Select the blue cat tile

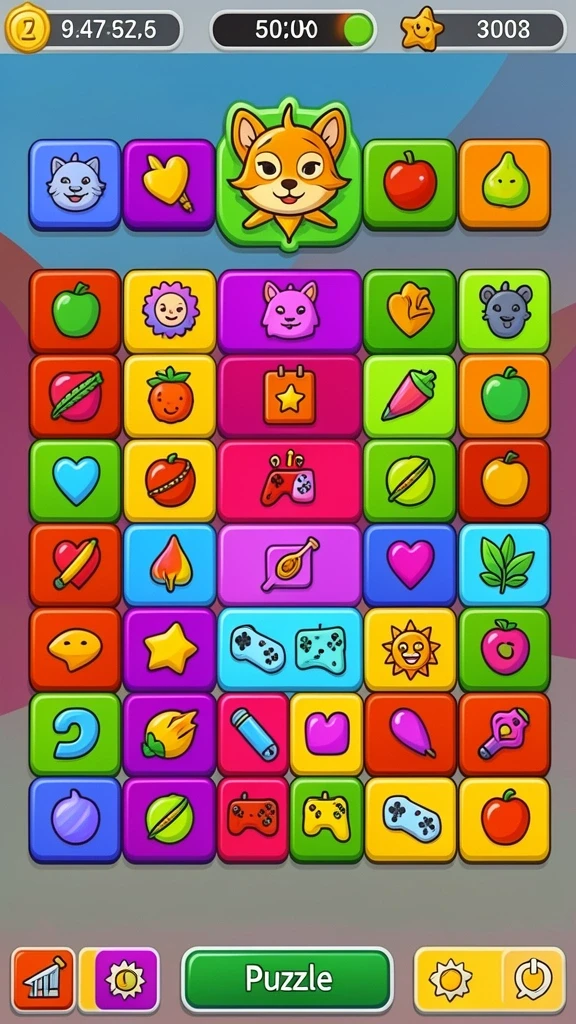click(x=74, y=184)
